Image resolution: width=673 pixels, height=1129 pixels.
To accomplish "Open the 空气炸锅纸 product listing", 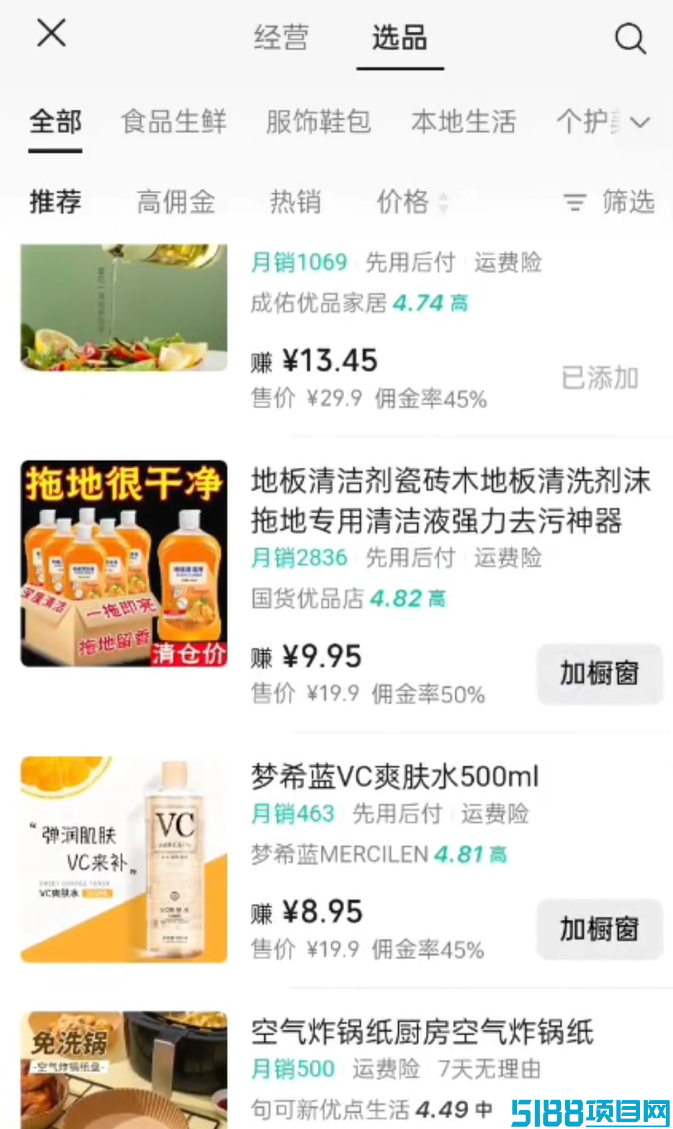I will (x=422, y=1032).
